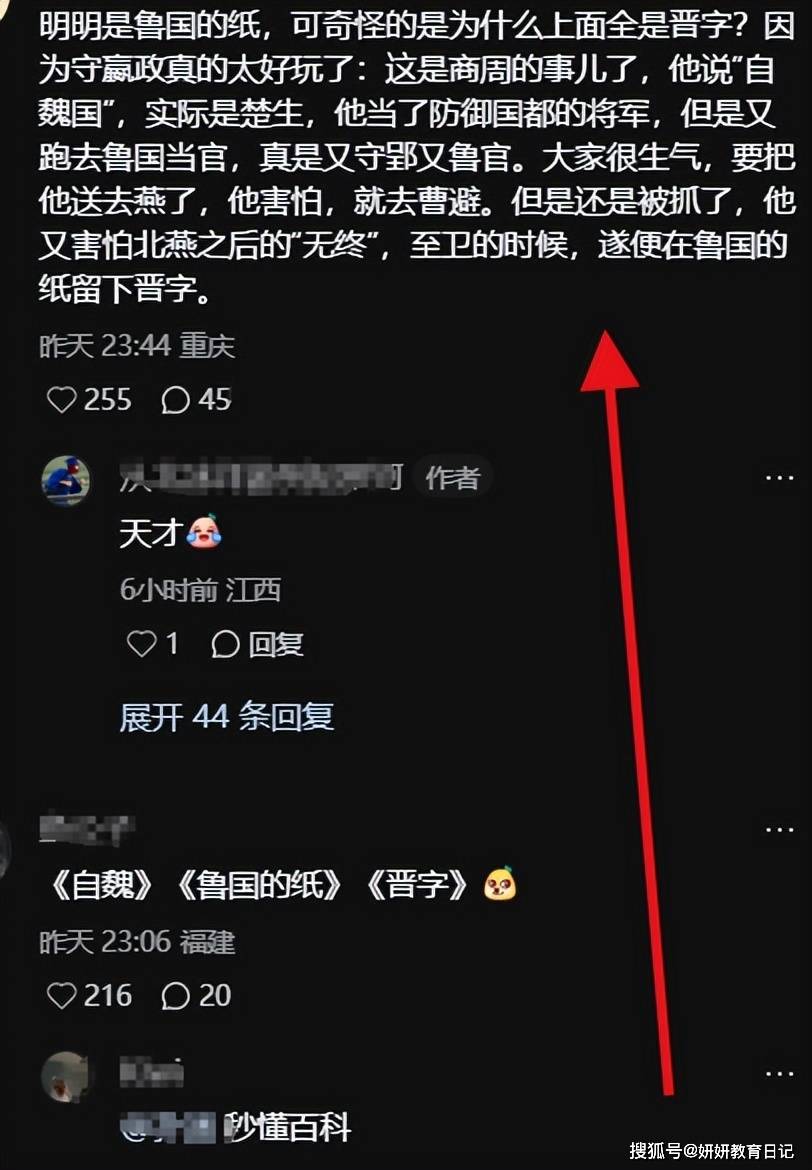Like the comment with 216 likes
This screenshot has width=812, height=1170.
click(63, 995)
